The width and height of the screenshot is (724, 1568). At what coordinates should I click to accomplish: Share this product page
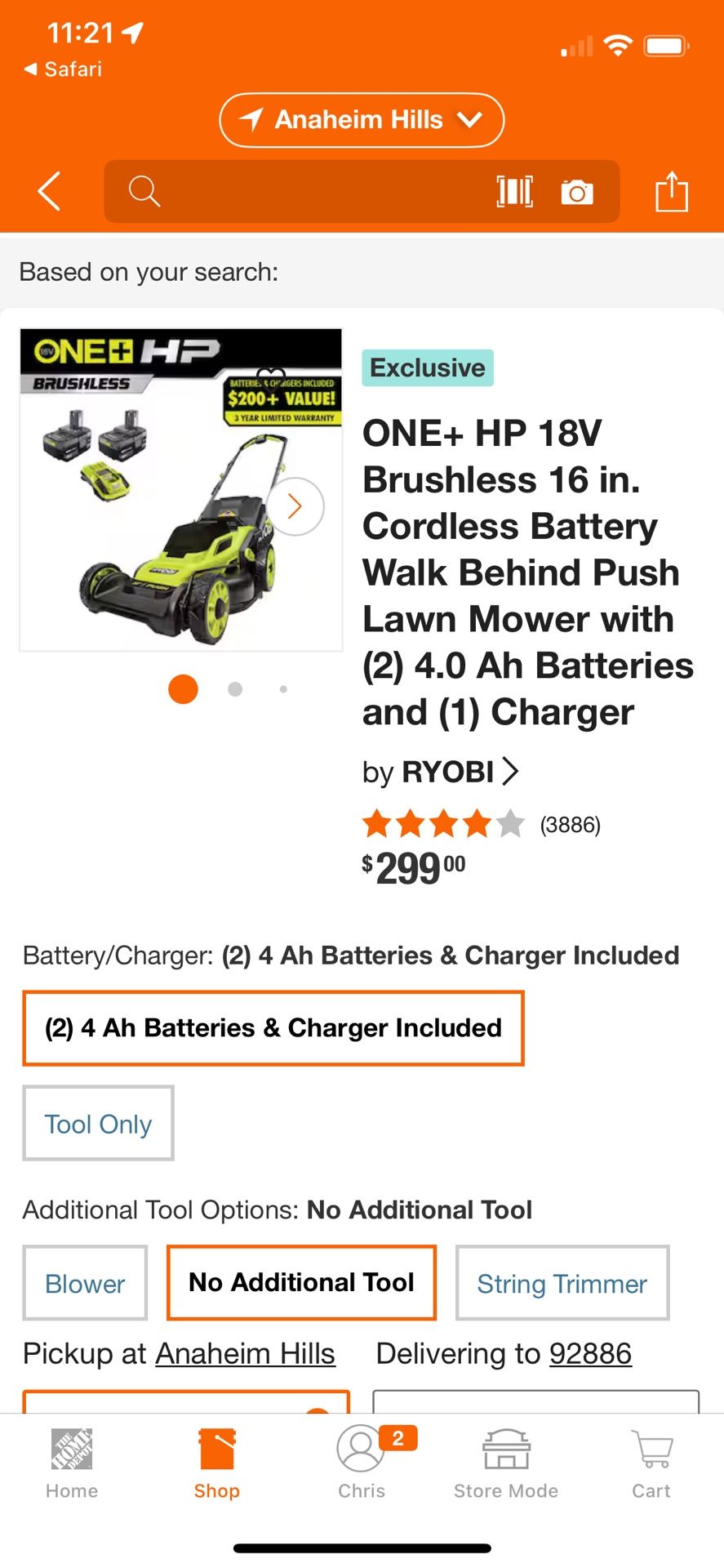pyautogui.click(x=672, y=192)
